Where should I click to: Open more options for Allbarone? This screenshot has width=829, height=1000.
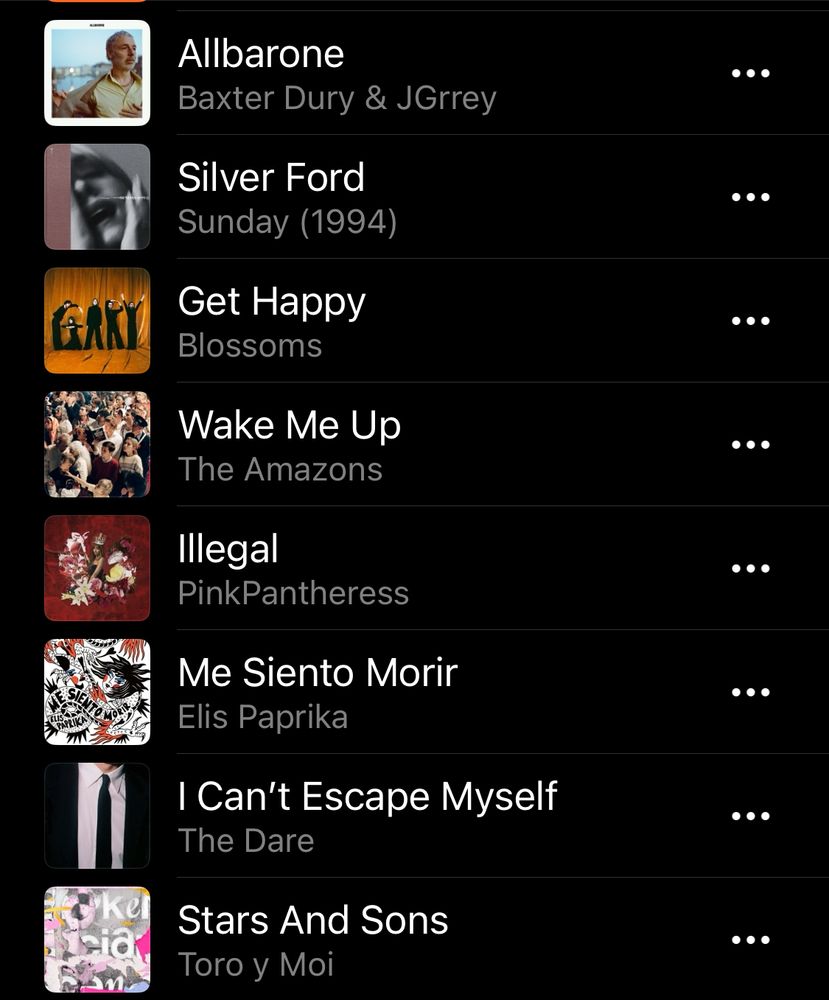point(750,73)
